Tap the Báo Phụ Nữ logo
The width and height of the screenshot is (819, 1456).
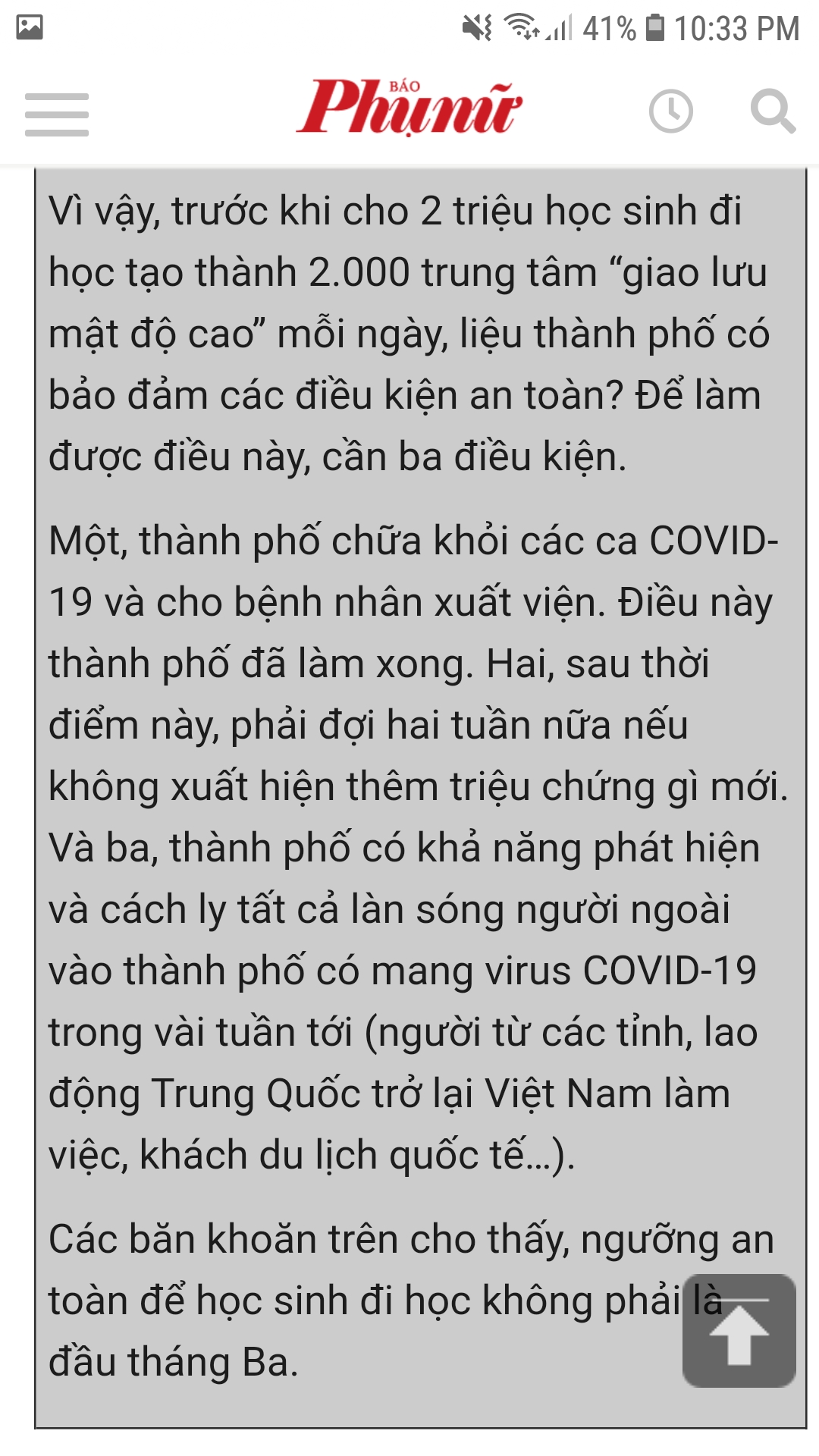point(409,108)
